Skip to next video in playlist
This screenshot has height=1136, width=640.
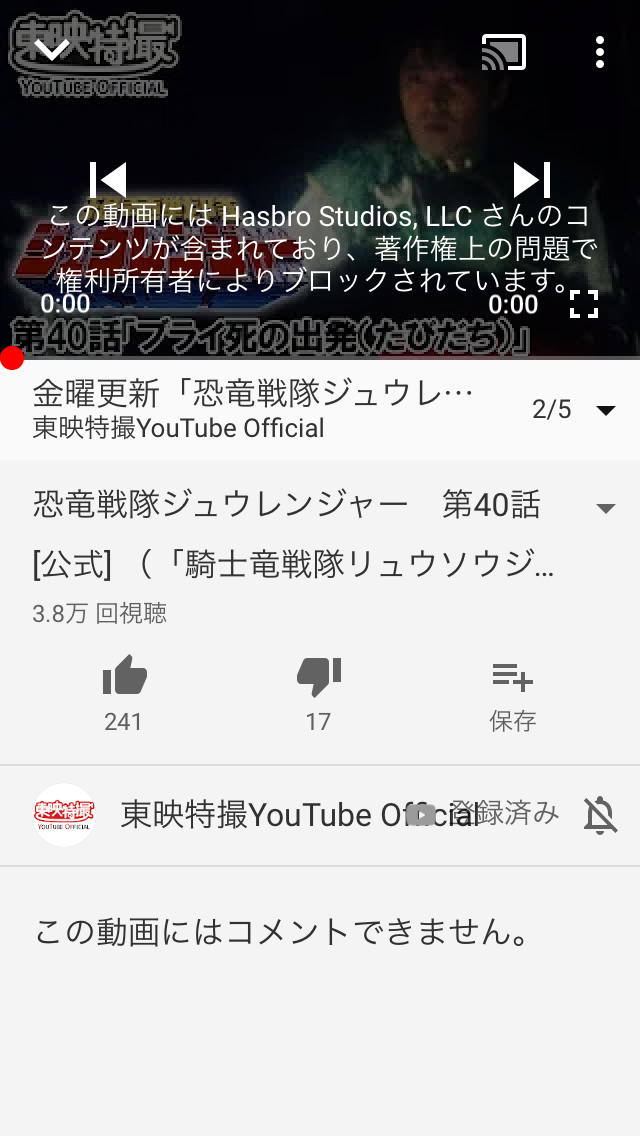click(x=531, y=180)
